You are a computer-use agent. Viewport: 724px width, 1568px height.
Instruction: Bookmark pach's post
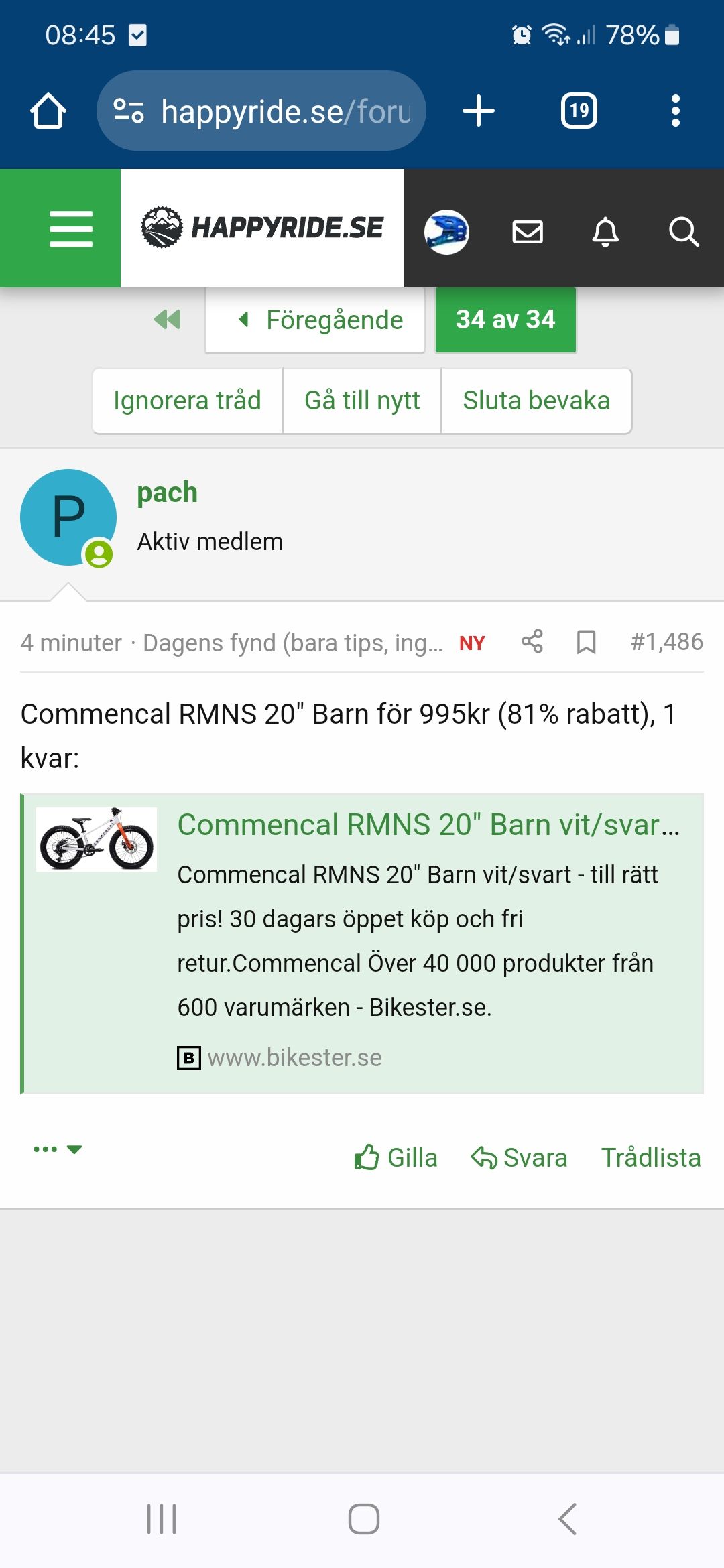587,642
